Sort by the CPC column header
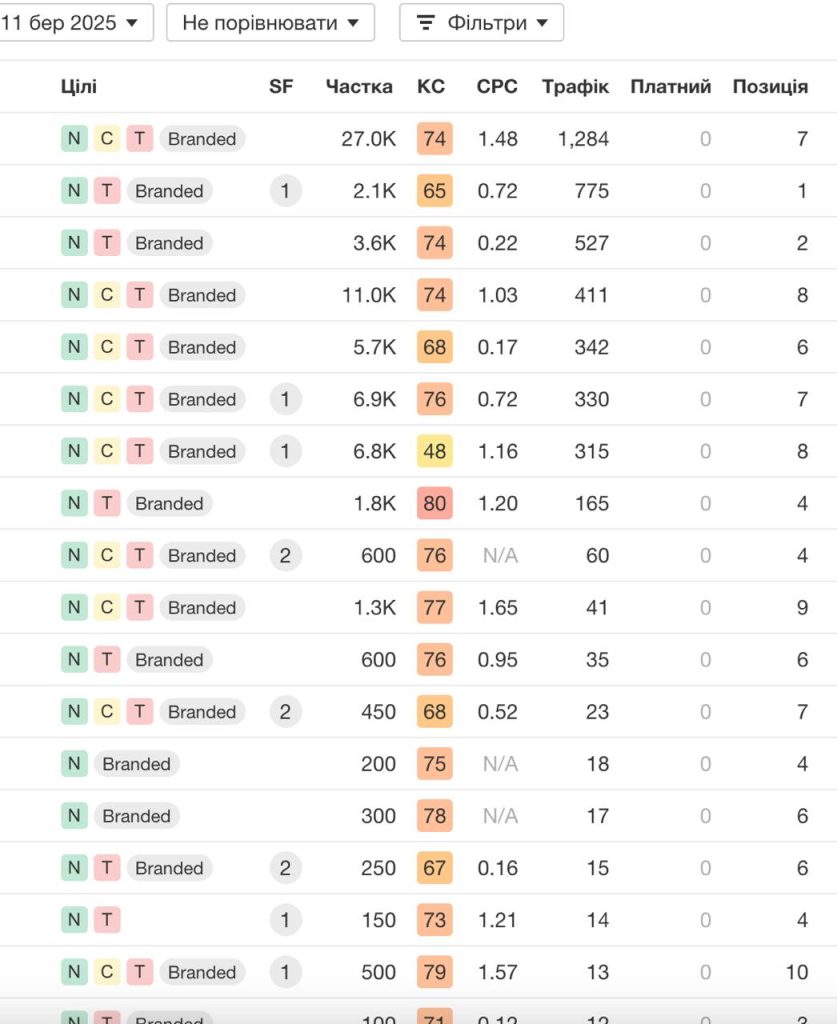Image resolution: width=837 pixels, height=1024 pixels. click(x=497, y=86)
